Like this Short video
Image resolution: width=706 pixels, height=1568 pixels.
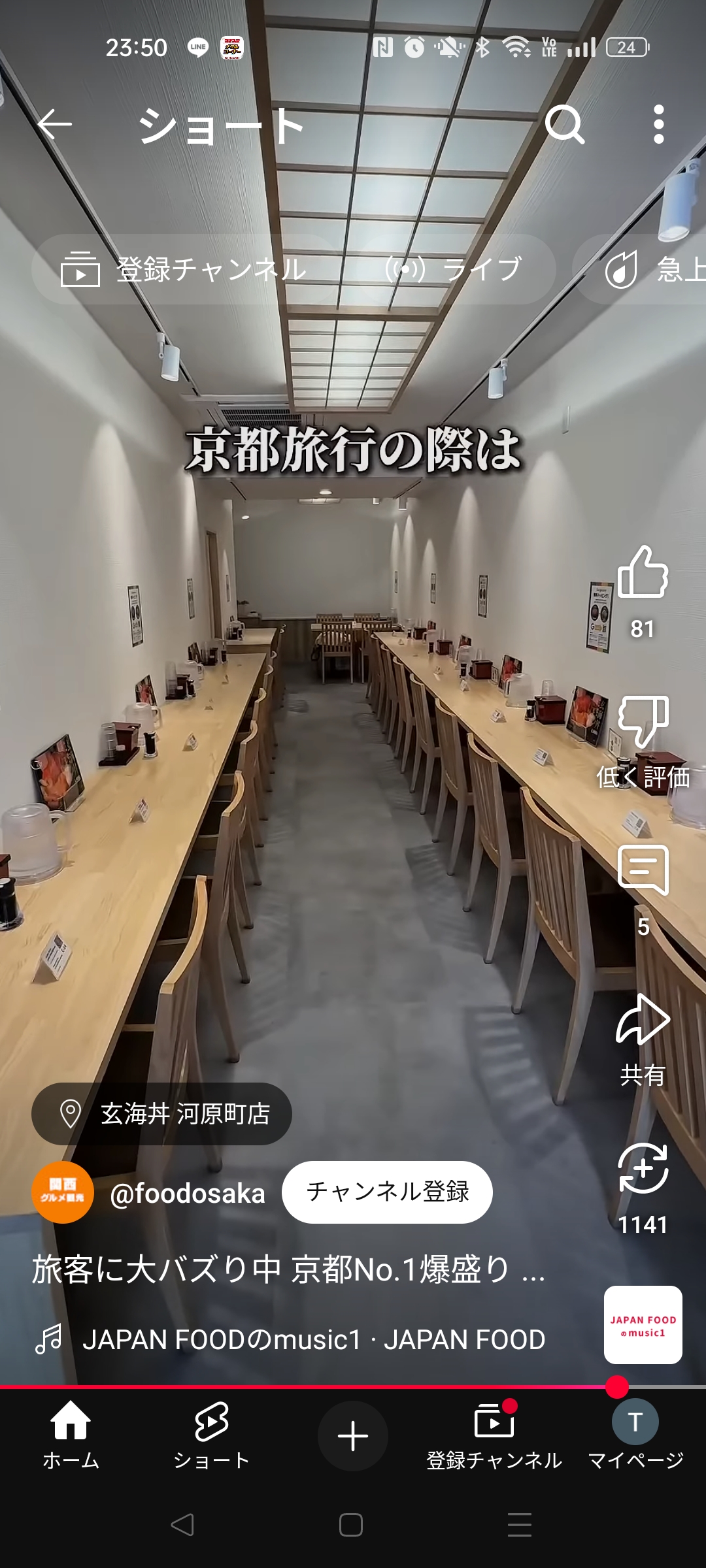click(x=643, y=574)
